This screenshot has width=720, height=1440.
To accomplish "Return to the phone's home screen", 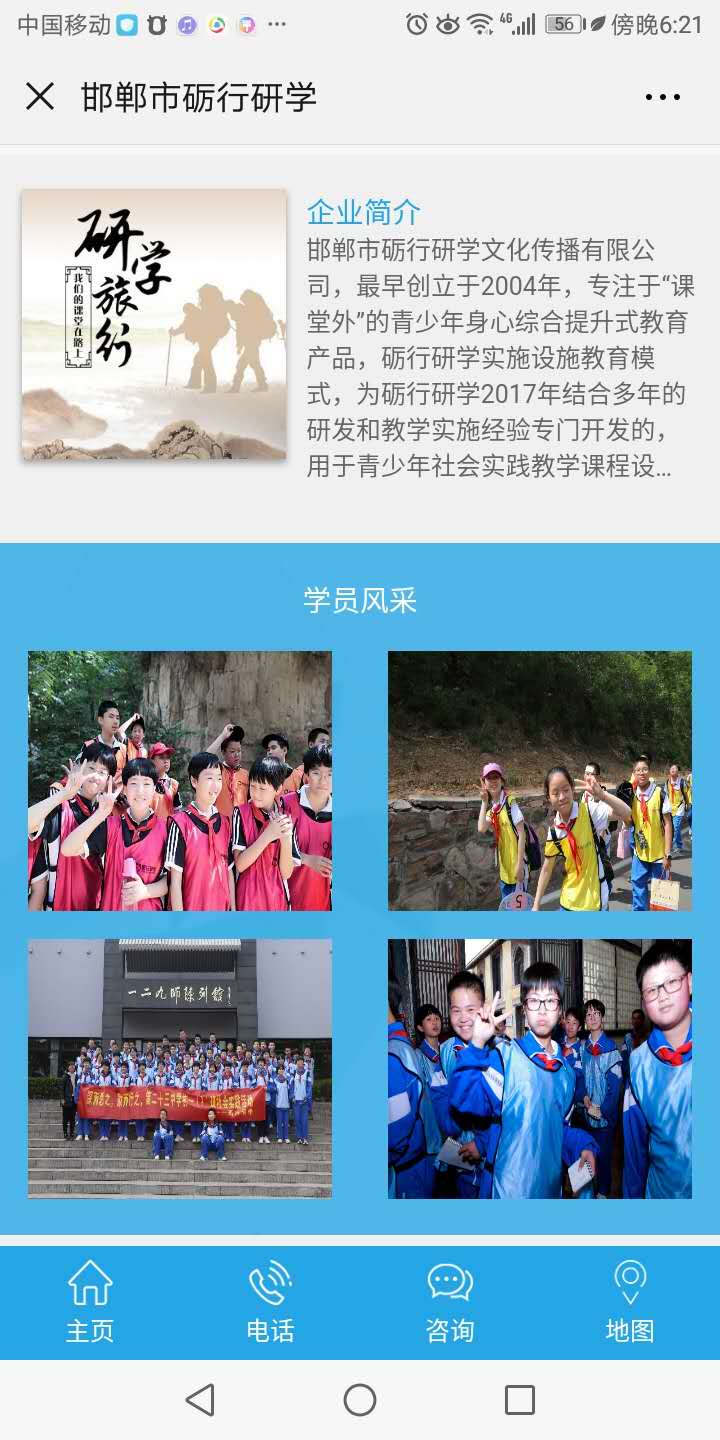I will pyautogui.click(x=360, y=1400).
